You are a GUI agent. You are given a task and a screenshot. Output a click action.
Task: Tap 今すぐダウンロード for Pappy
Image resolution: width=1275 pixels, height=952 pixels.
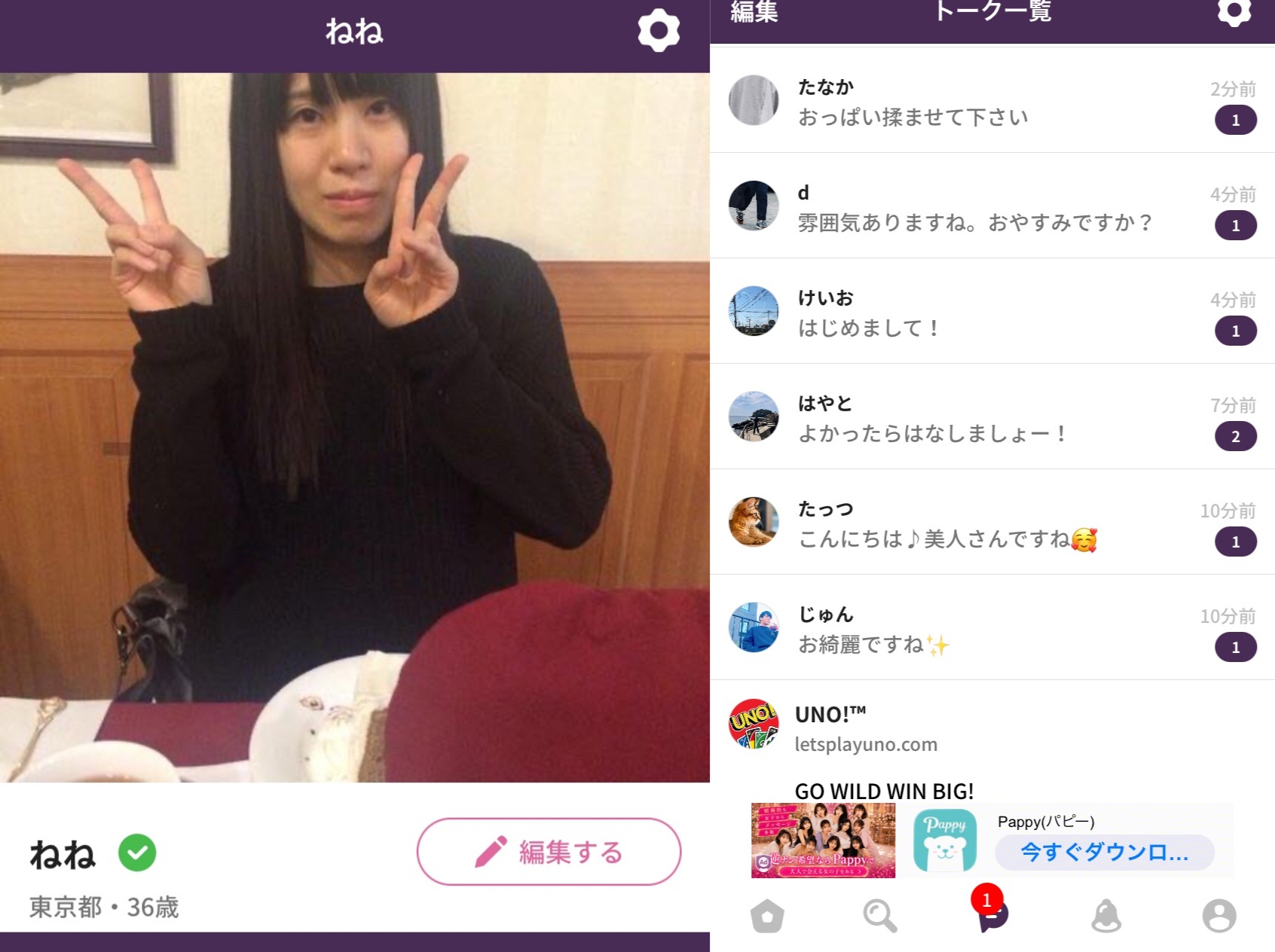point(1104,853)
